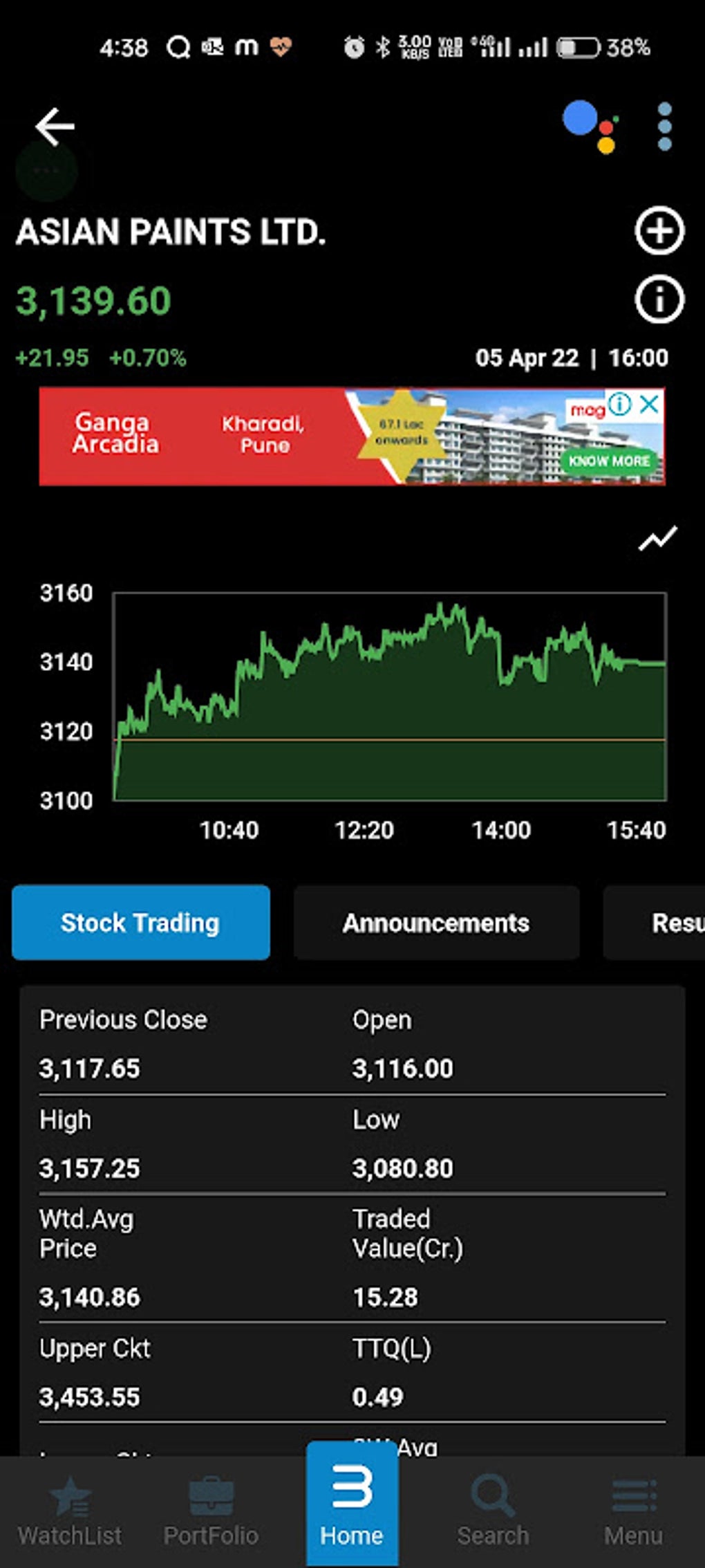Go back using the arrow icon
The height and width of the screenshot is (1568, 705).
[55, 127]
